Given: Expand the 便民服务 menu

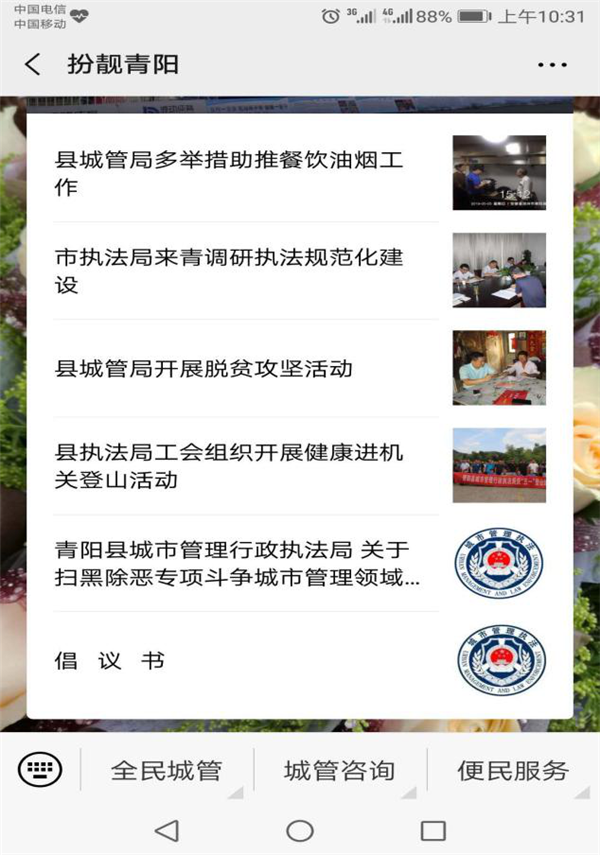Looking at the screenshot, I should coord(513,771).
